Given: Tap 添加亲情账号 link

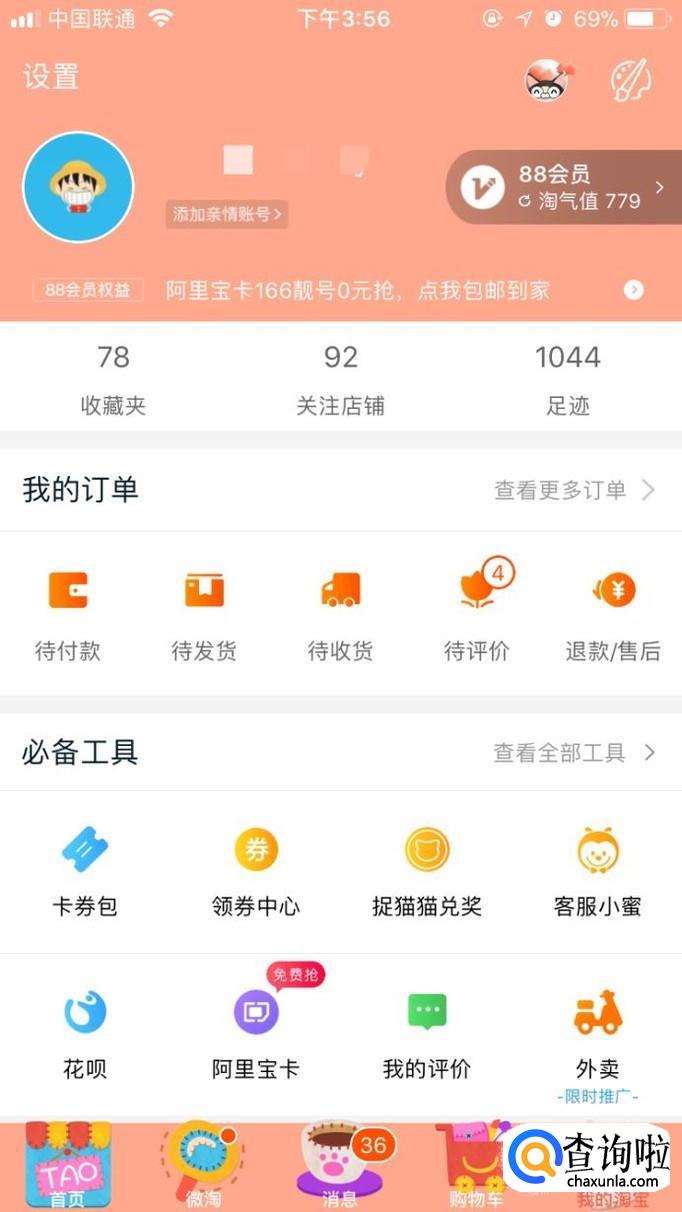Looking at the screenshot, I should click(x=227, y=214).
